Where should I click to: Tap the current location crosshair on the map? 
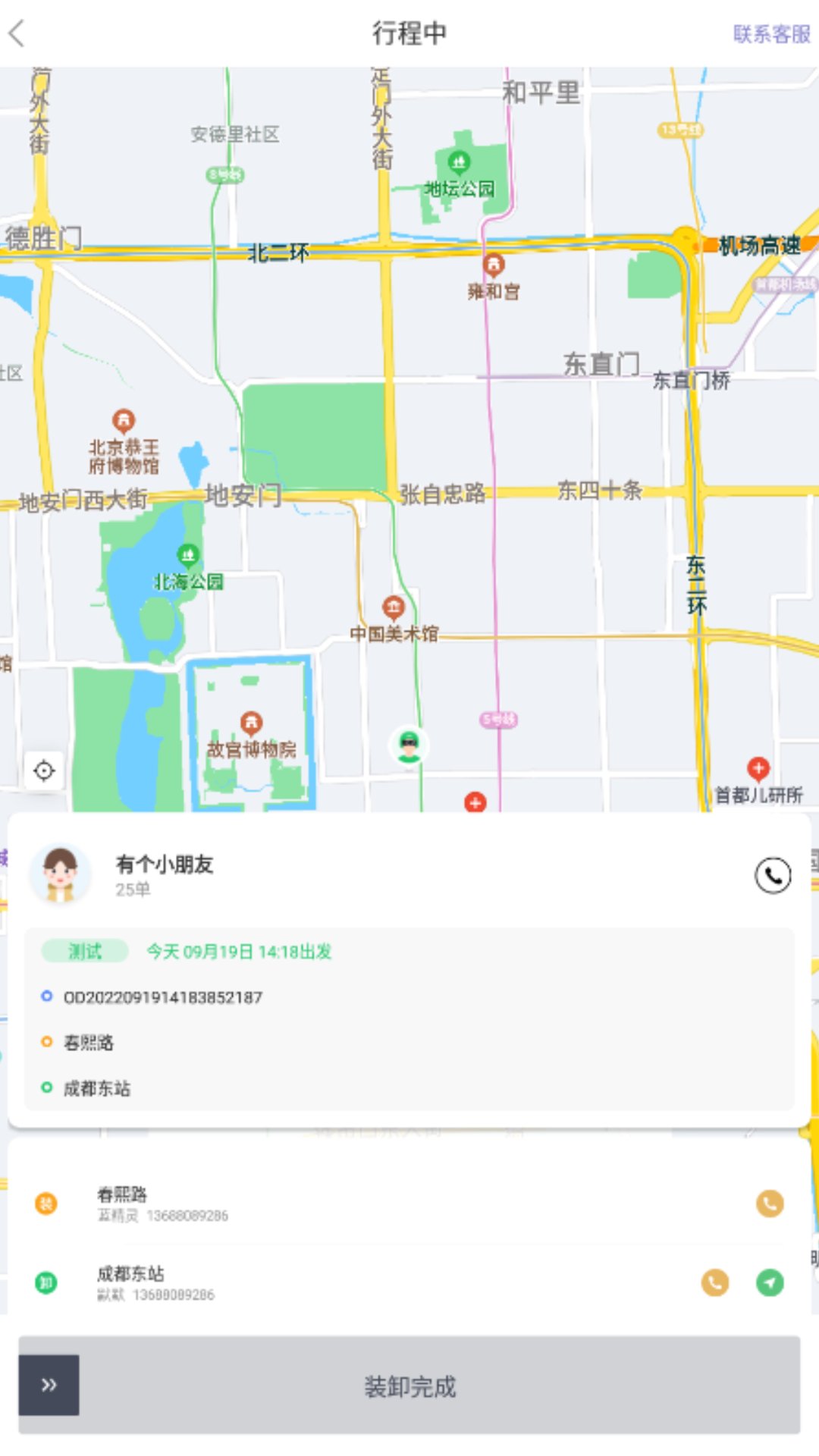[x=45, y=770]
